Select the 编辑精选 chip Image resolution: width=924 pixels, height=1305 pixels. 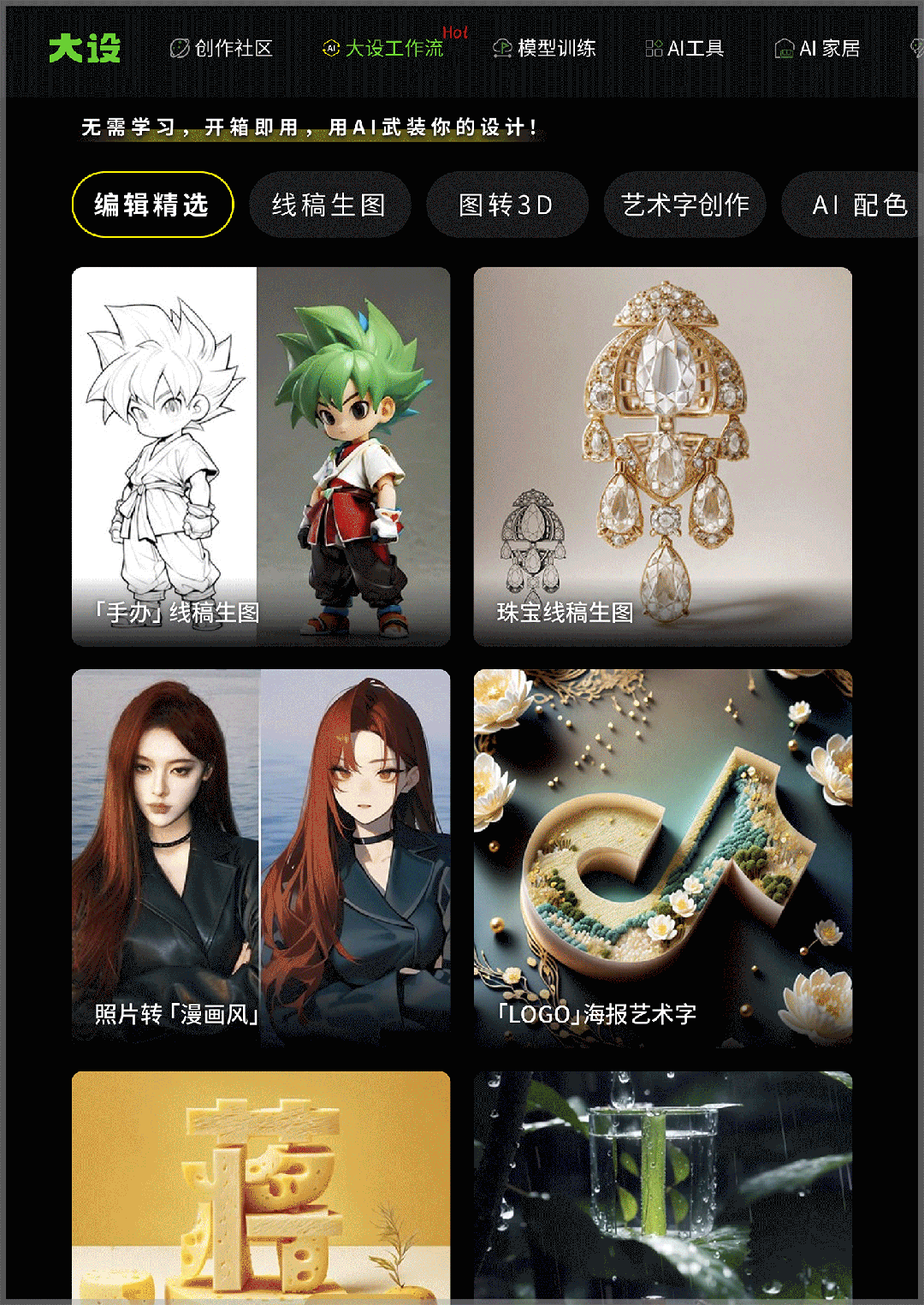(x=152, y=205)
